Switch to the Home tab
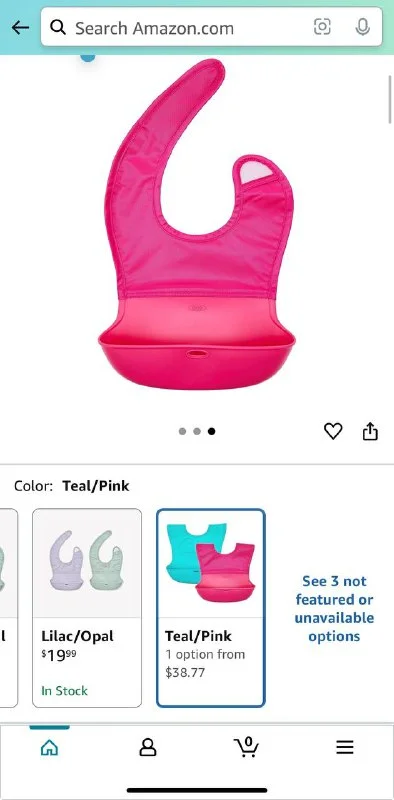394x800 pixels. click(x=49, y=748)
